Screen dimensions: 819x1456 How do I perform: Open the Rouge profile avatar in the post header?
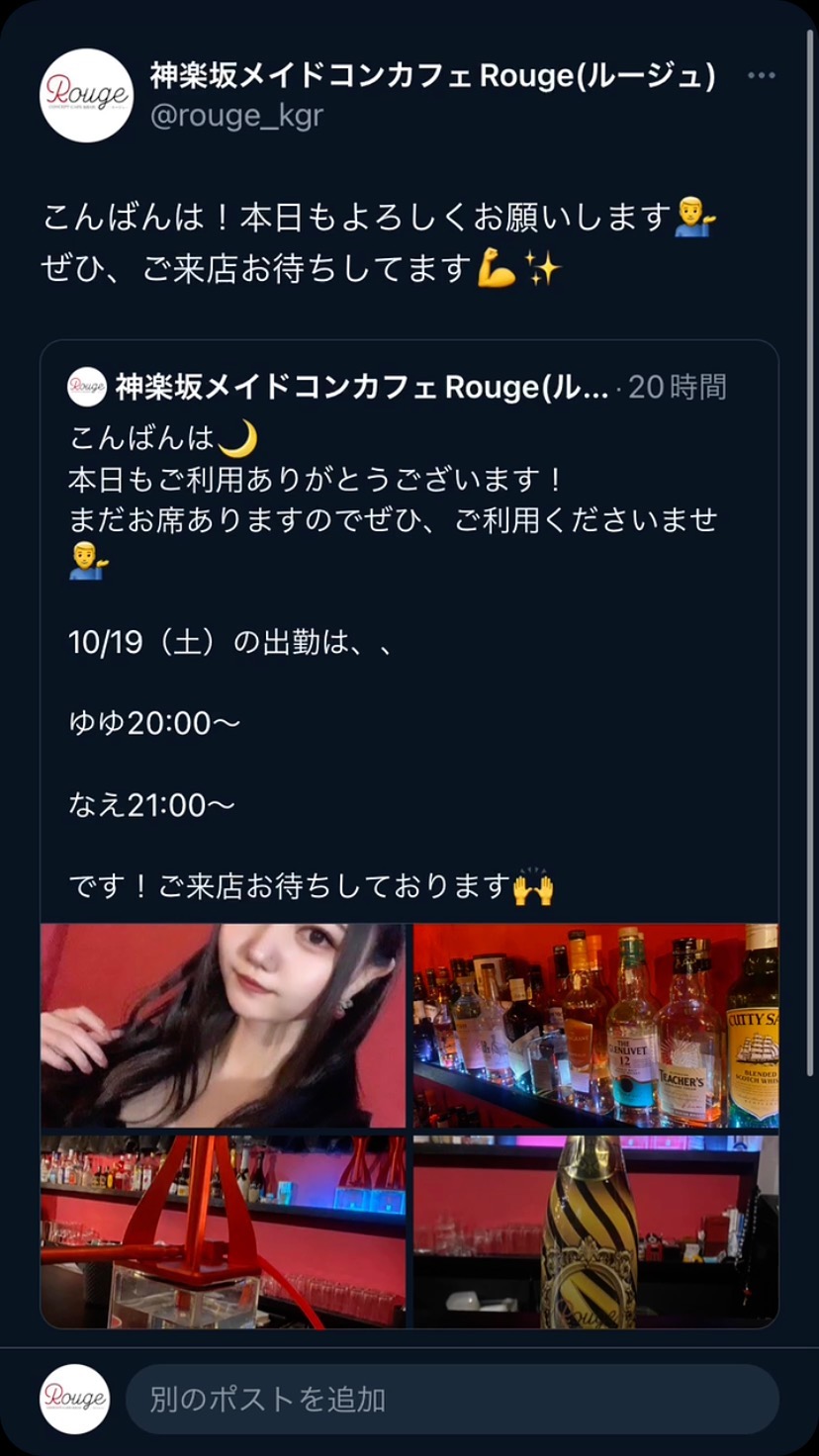86,95
